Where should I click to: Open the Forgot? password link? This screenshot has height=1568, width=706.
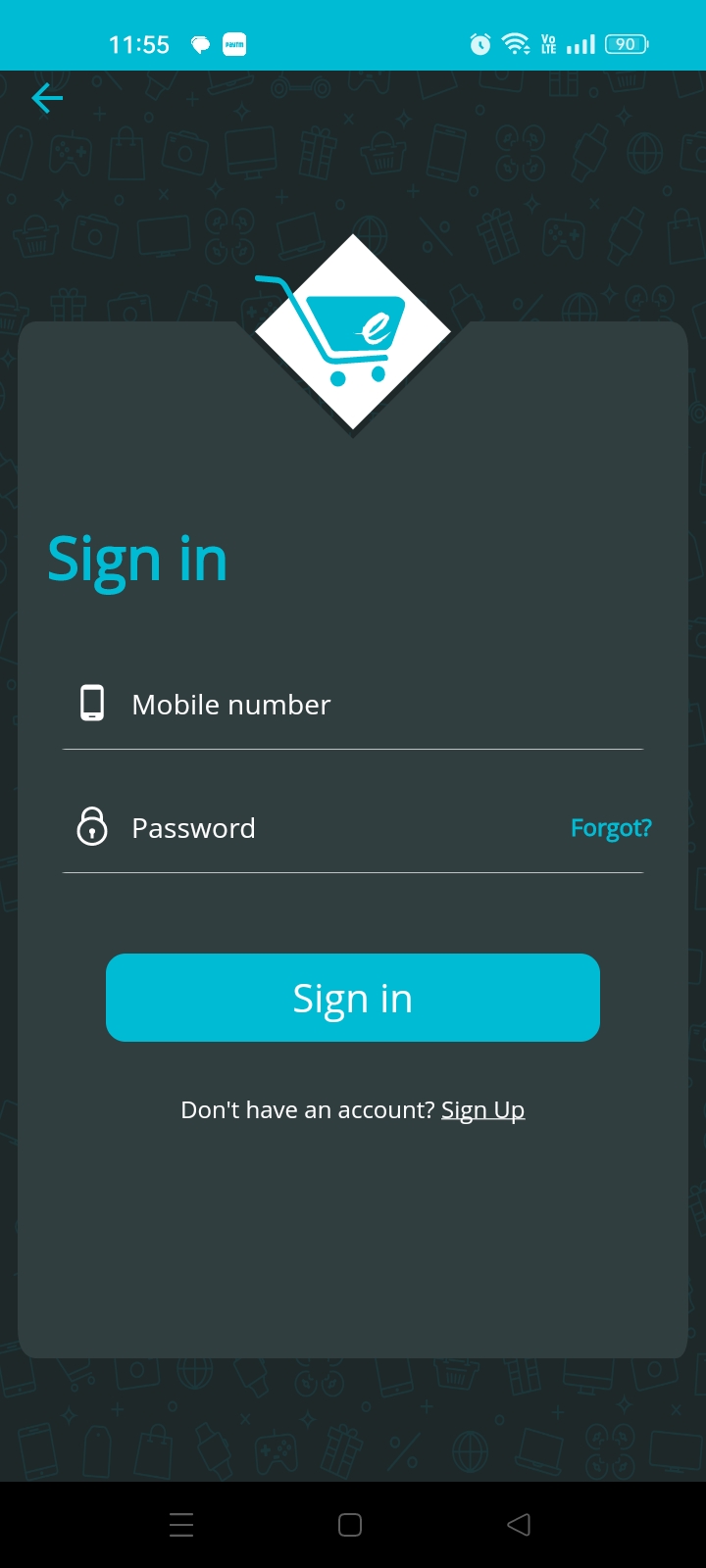pos(610,828)
